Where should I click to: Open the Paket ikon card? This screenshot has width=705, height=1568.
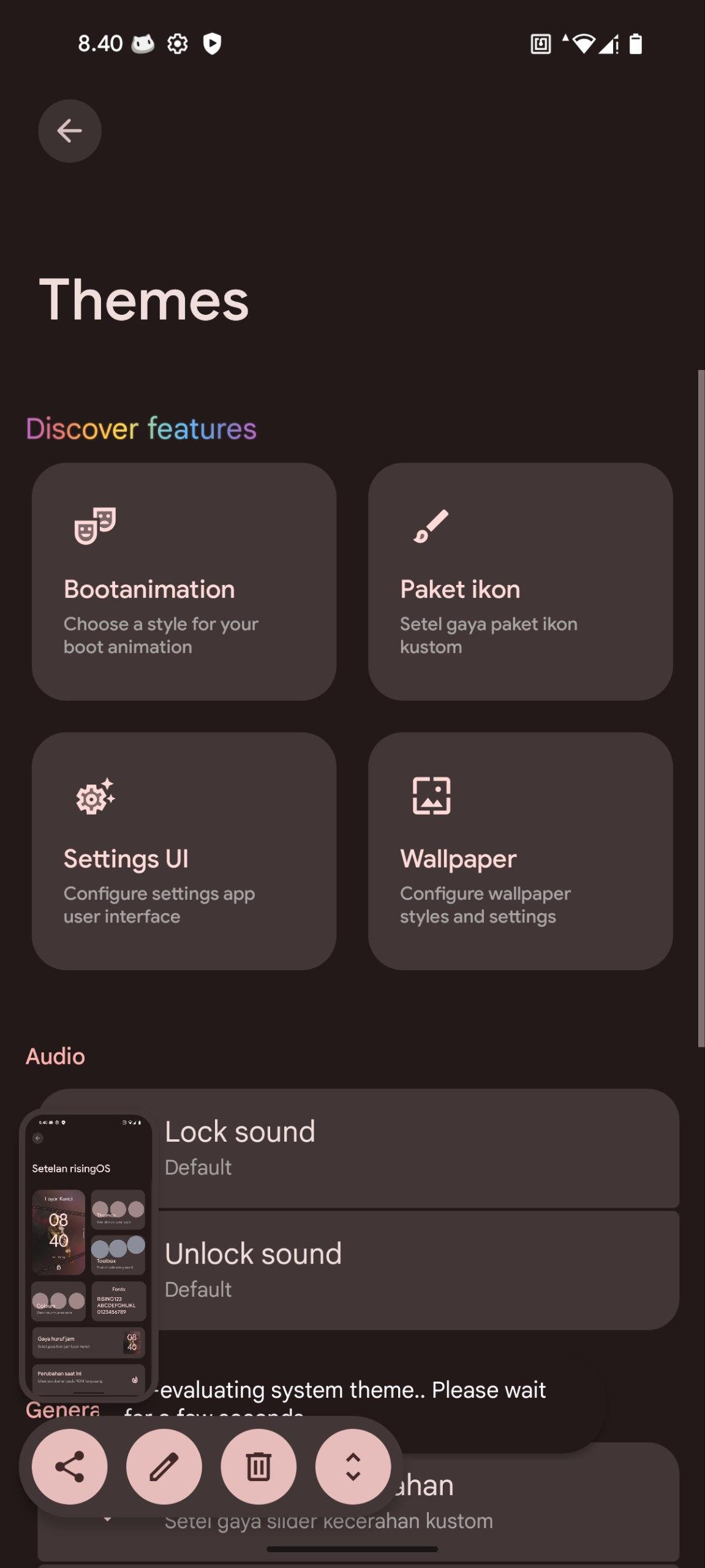pyautogui.click(x=520, y=581)
